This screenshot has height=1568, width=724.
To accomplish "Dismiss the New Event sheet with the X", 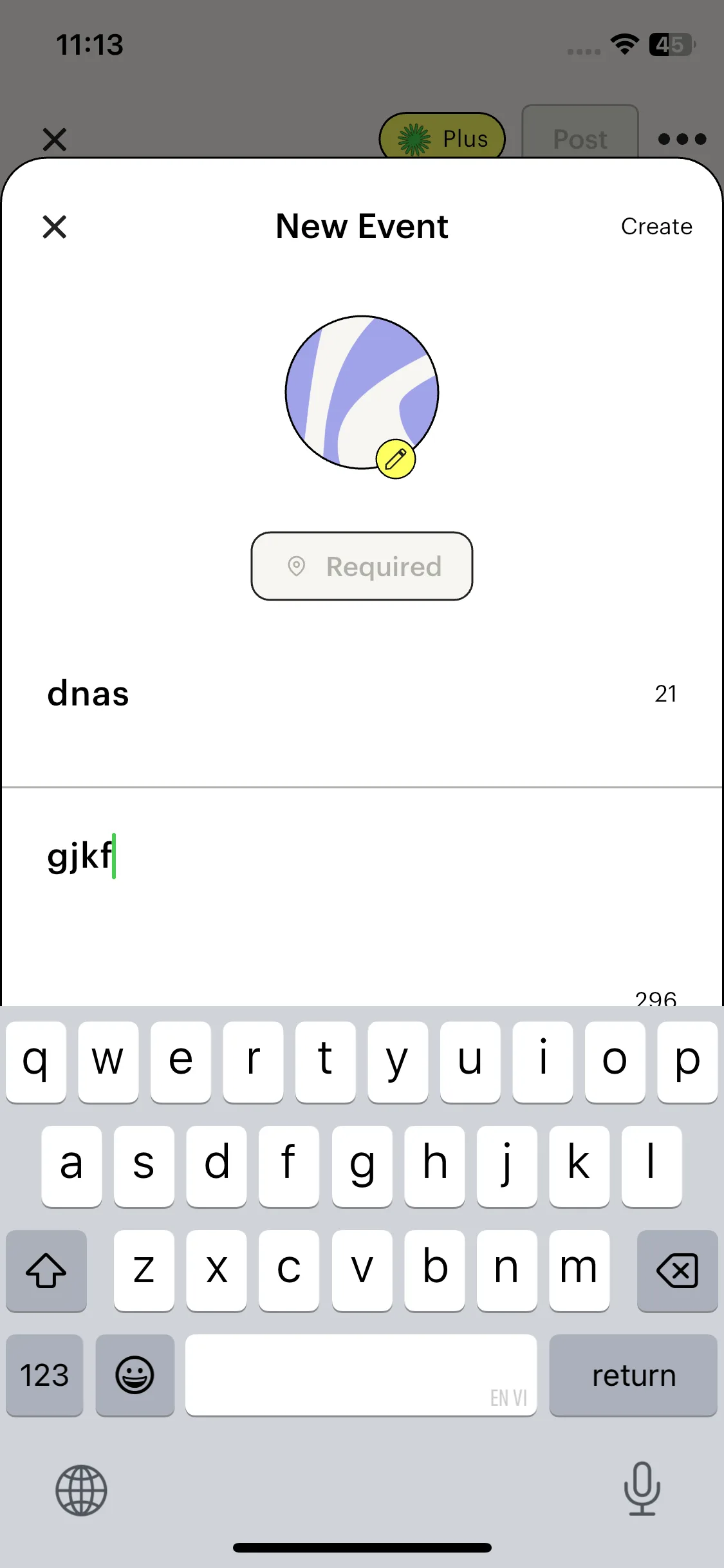I will click(x=54, y=227).
